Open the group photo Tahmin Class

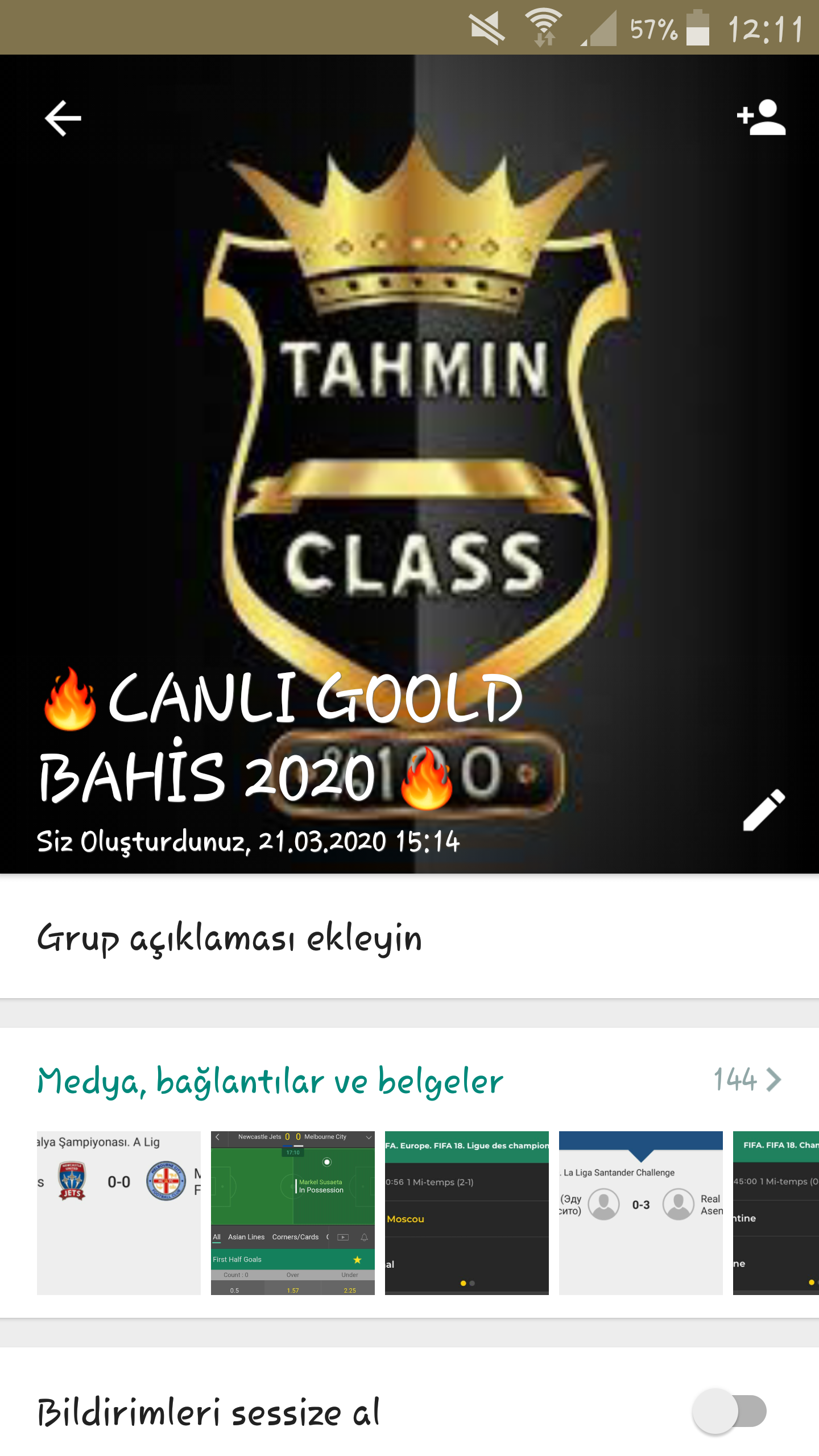409,398
